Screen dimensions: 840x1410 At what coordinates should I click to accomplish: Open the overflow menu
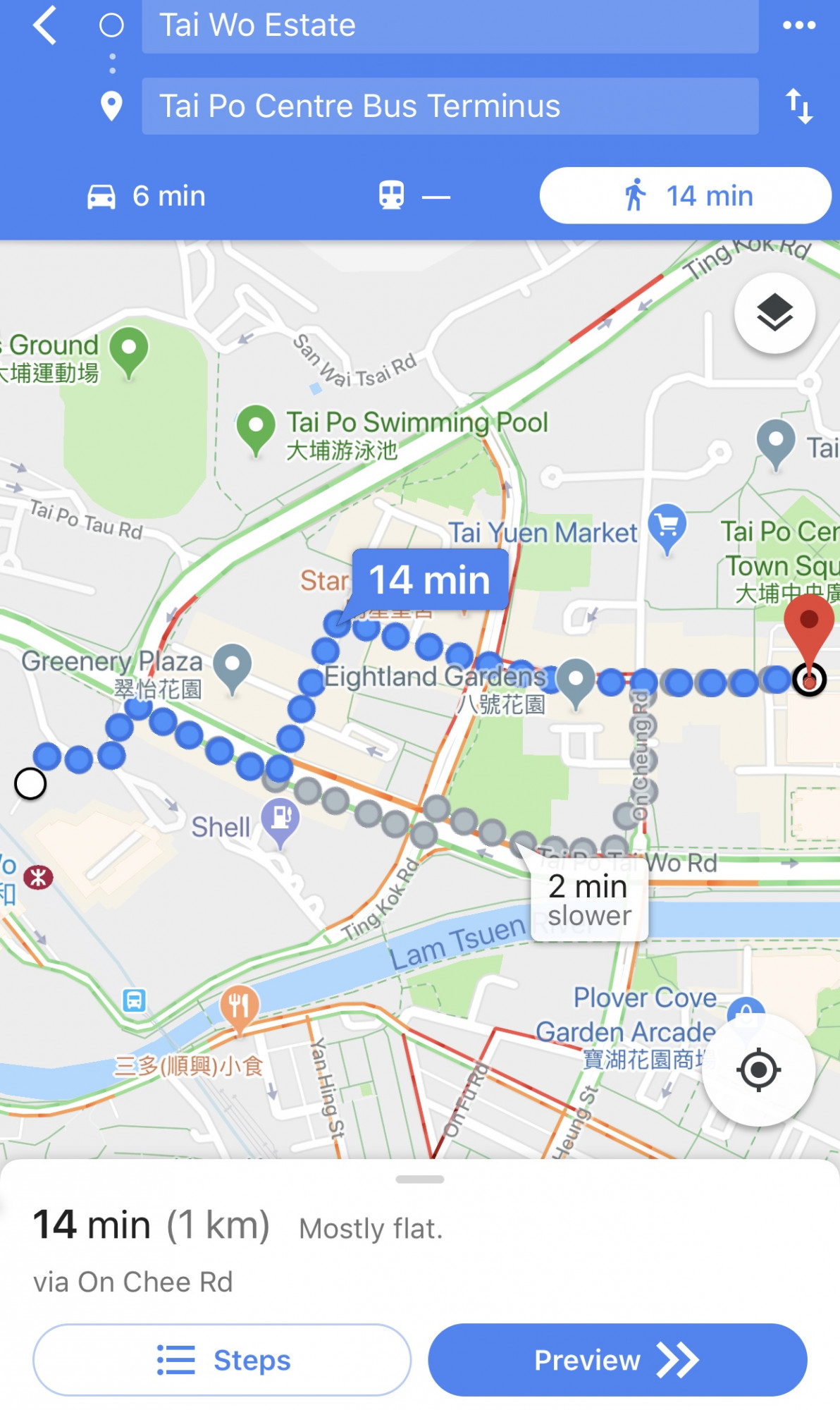[798, 26]
